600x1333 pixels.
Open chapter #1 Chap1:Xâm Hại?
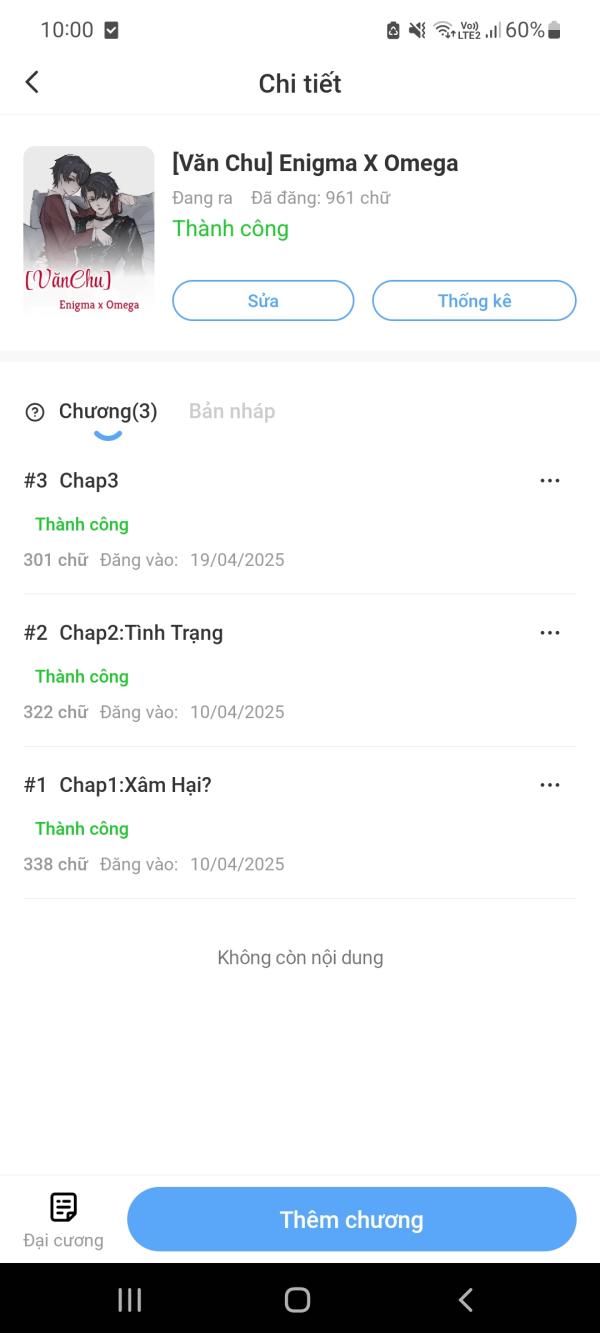click(135, 785)
